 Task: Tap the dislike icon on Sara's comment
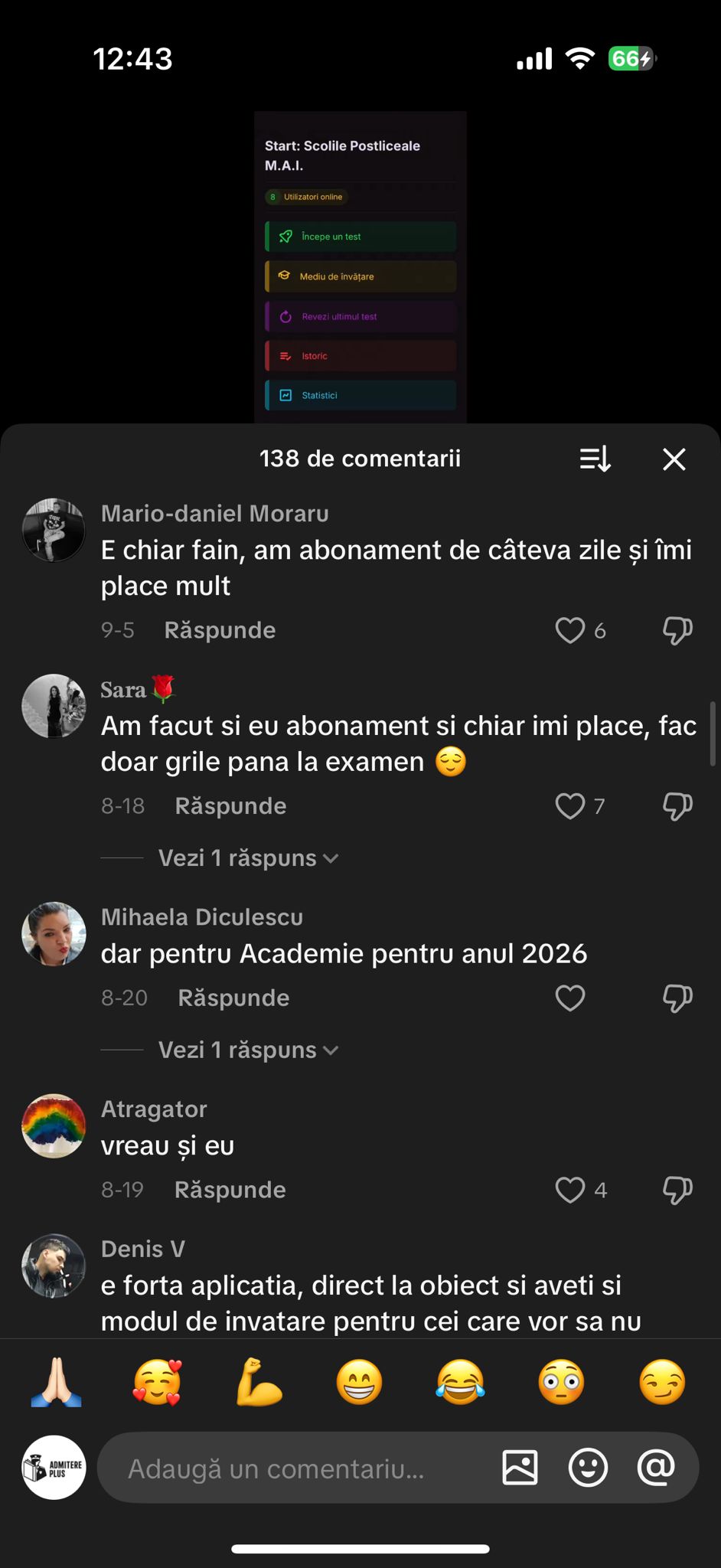pyautogui.click(x=677, y=805)
